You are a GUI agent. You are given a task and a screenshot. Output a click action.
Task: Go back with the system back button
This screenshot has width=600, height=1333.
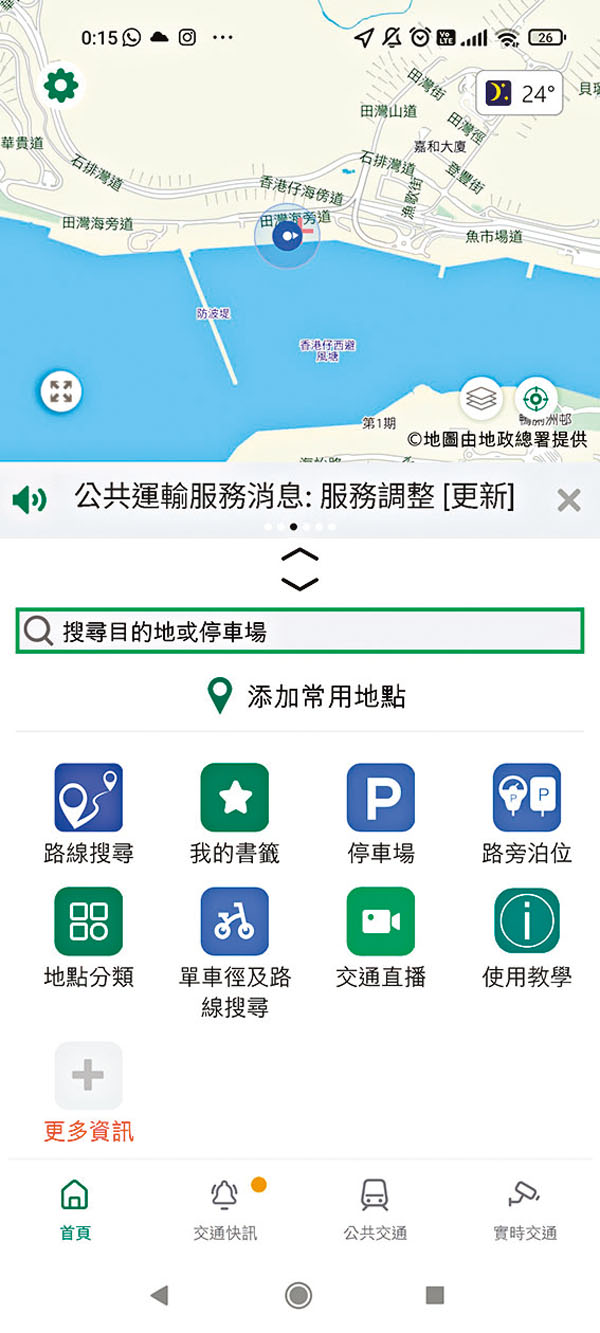[x=159, y=1296]
